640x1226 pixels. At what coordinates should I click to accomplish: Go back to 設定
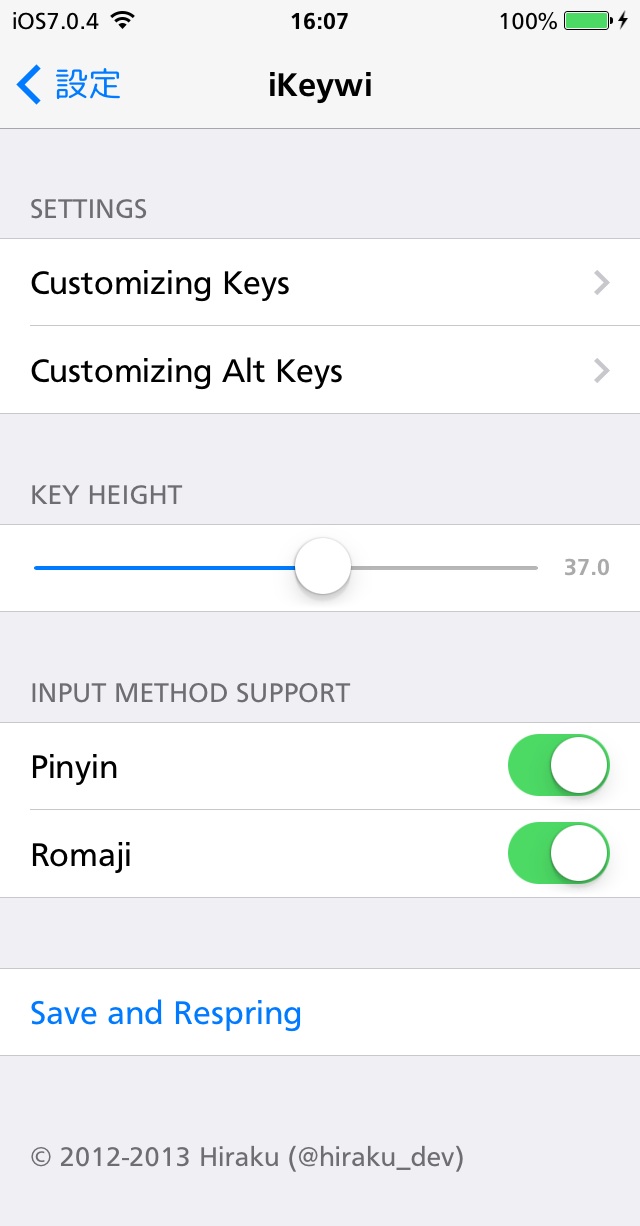tap(69, 85)
